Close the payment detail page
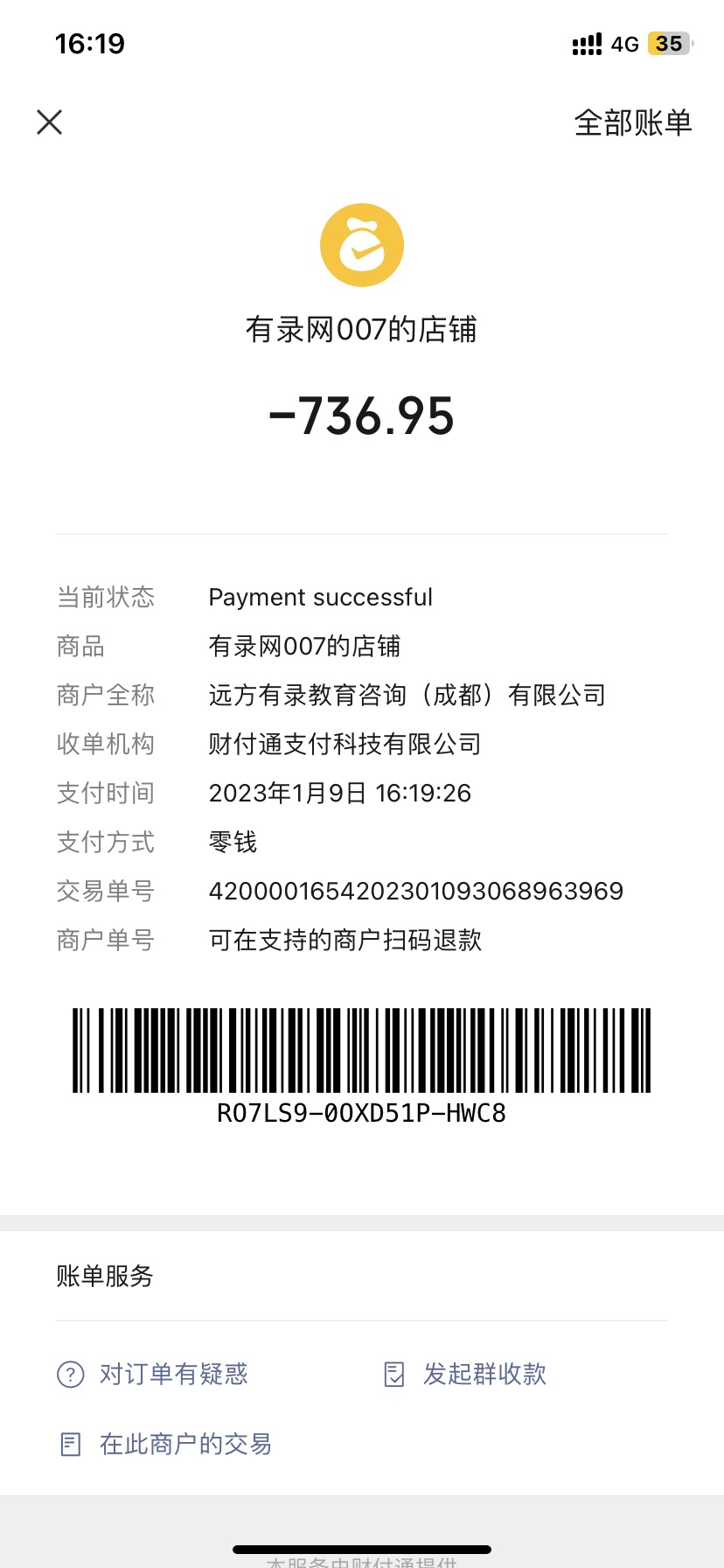The width and height of the screenshot is (724, 1568). 50,122
